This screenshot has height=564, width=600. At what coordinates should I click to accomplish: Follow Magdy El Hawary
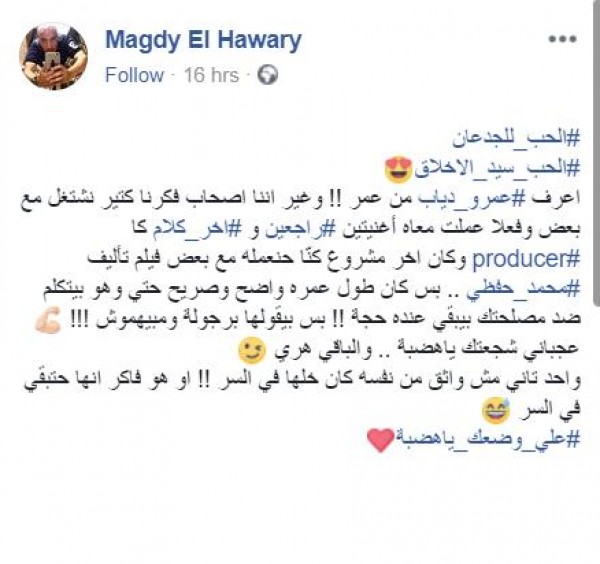[x=134, y=75]
